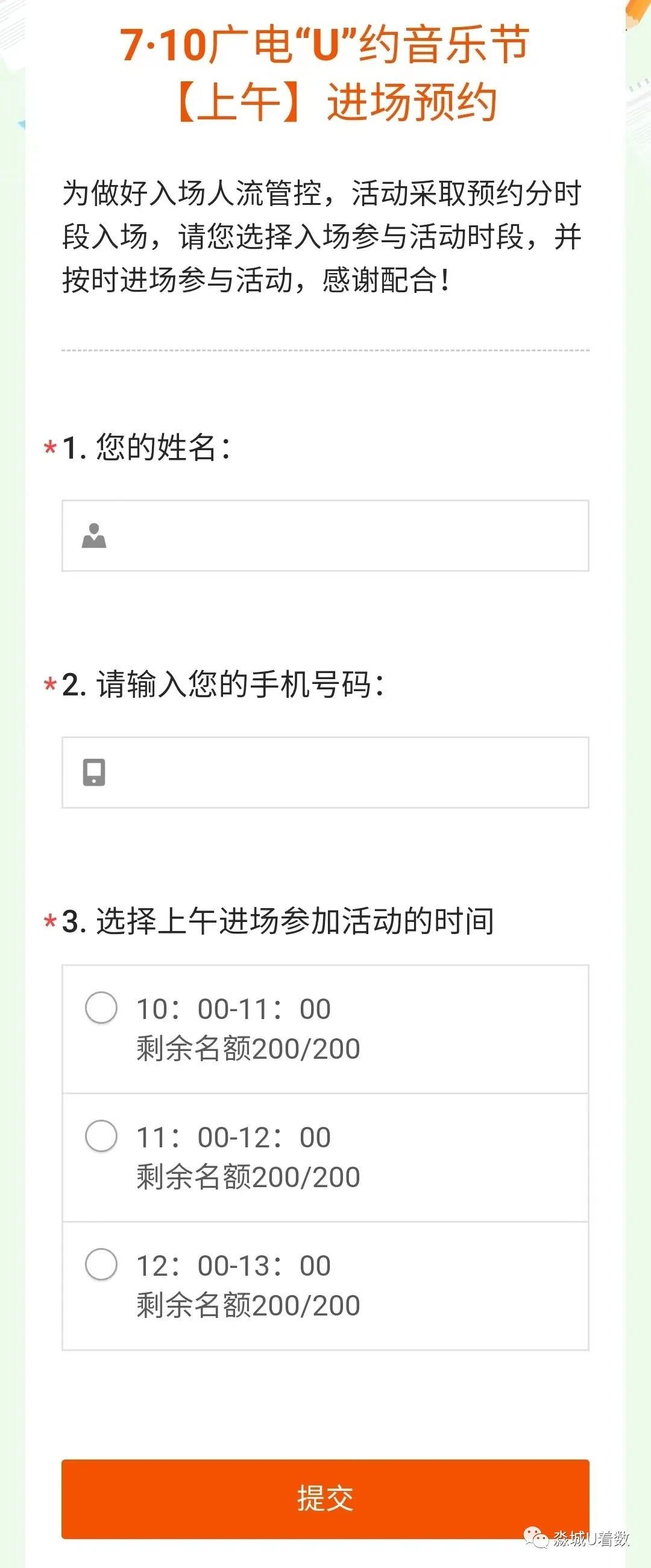Submit the form with 提交 button
Viewport: 651px width, 1568px height.
(325, 1498)
